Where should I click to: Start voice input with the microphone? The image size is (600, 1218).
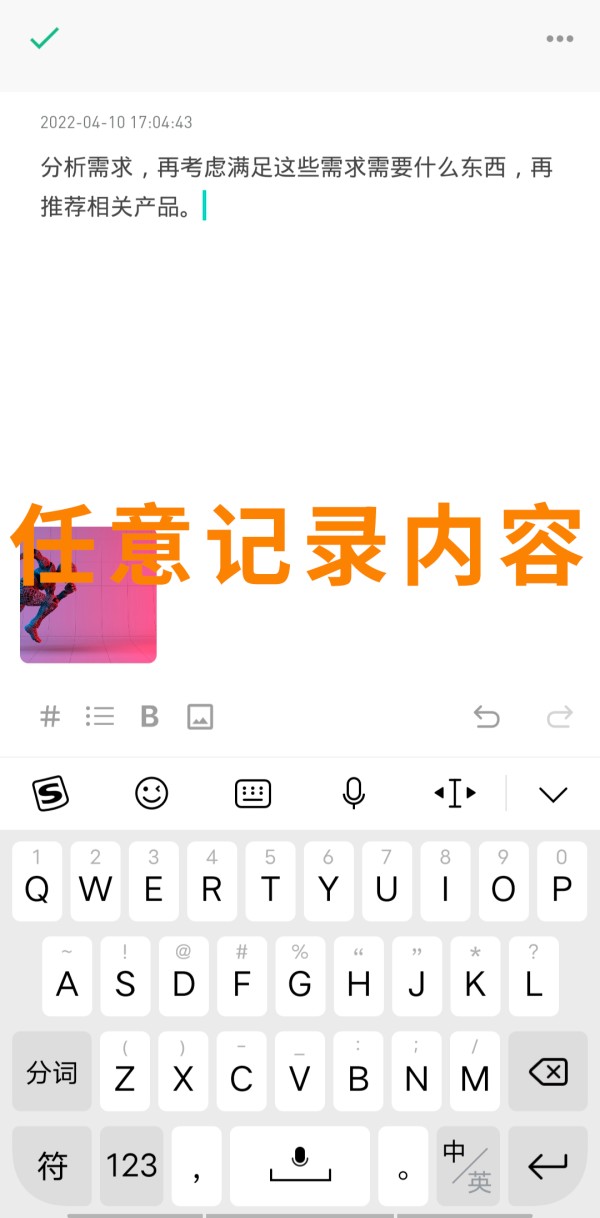tap(353, 794)
